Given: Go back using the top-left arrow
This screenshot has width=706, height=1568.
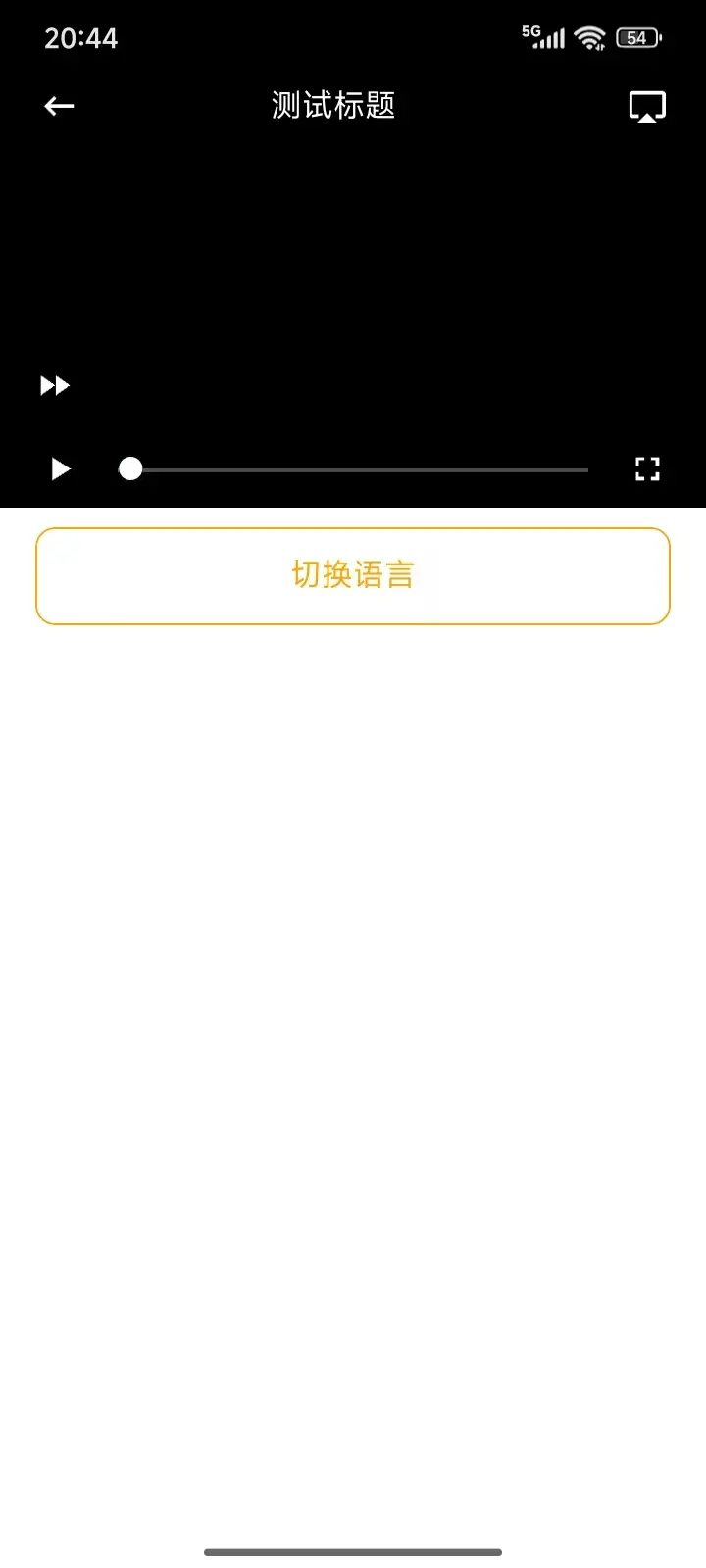Looking at the screenshot, I should [x=59, y=106].
